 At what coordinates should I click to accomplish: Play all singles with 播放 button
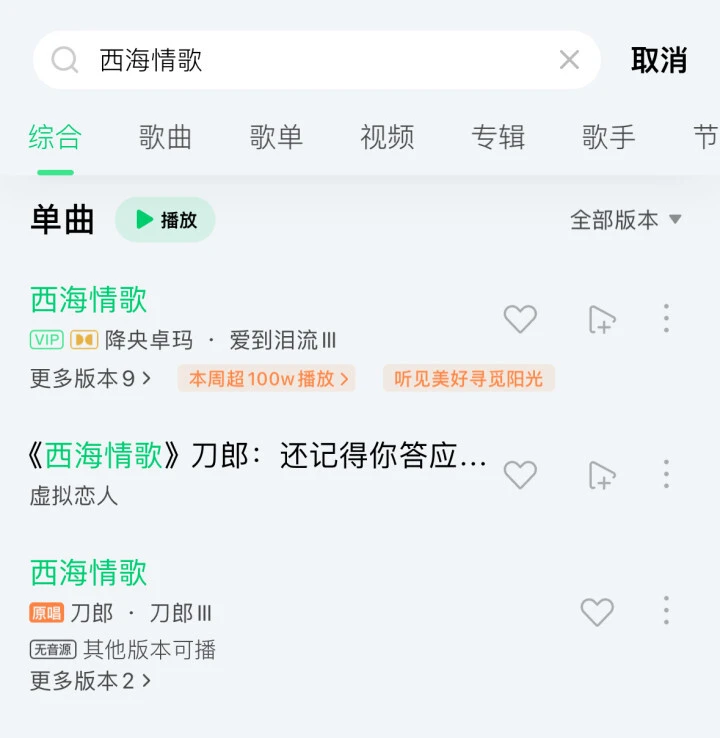point(165,220)
